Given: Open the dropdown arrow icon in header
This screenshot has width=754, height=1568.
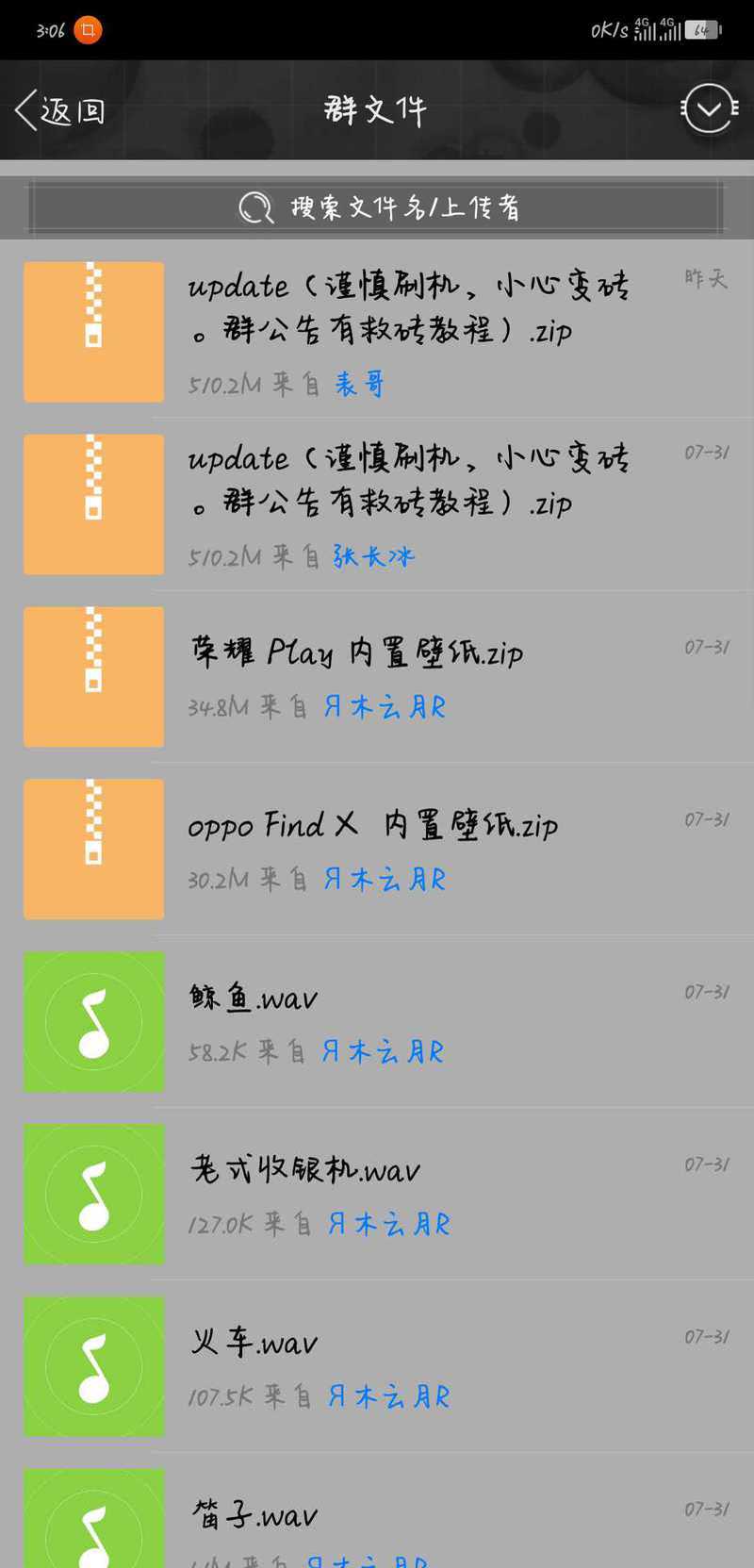Looking at the screenshot, I should coord(709,108).
